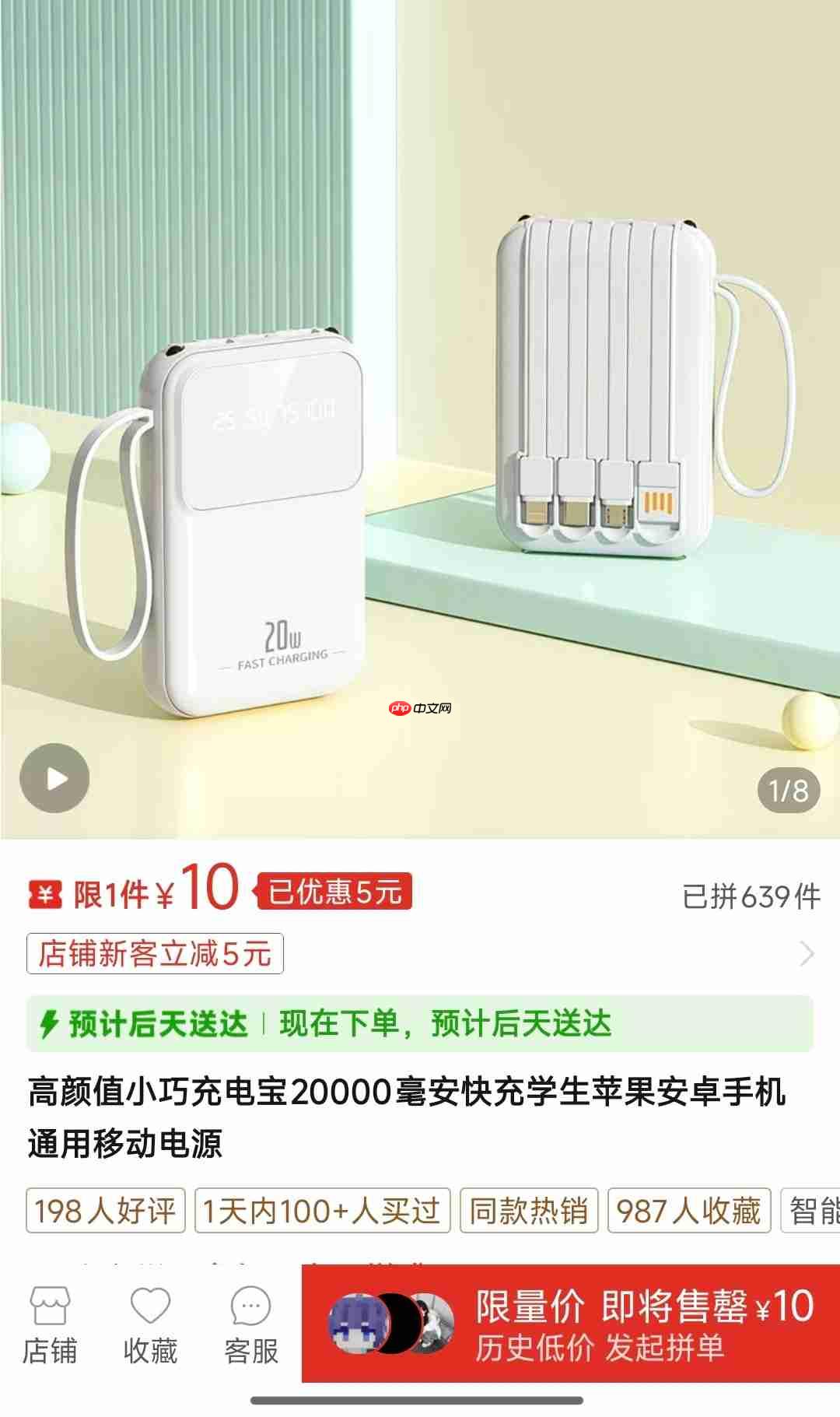Select the 198人好评 tag
The height and width of the screenshot is (1417, 840).
pos(106,1212)
